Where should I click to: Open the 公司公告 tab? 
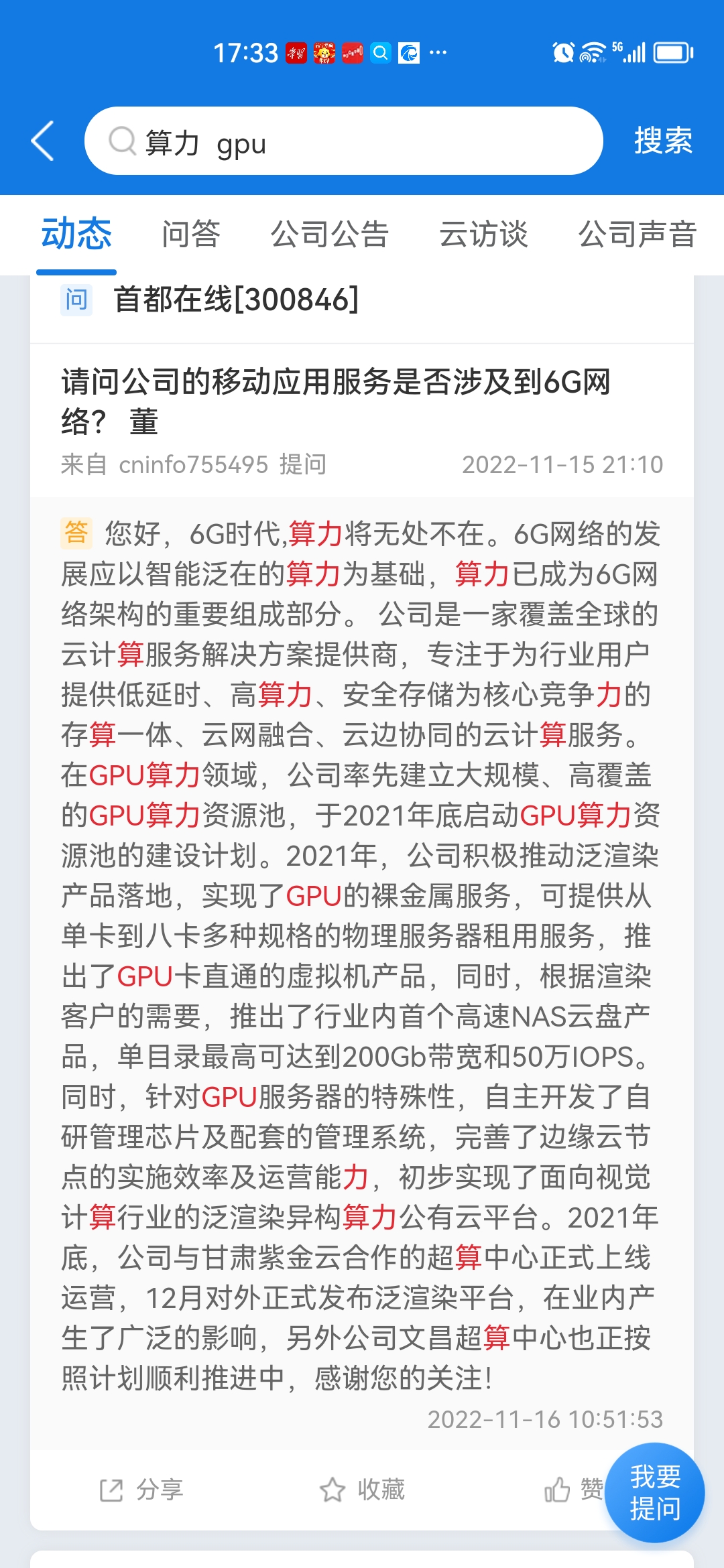(330, 235)
